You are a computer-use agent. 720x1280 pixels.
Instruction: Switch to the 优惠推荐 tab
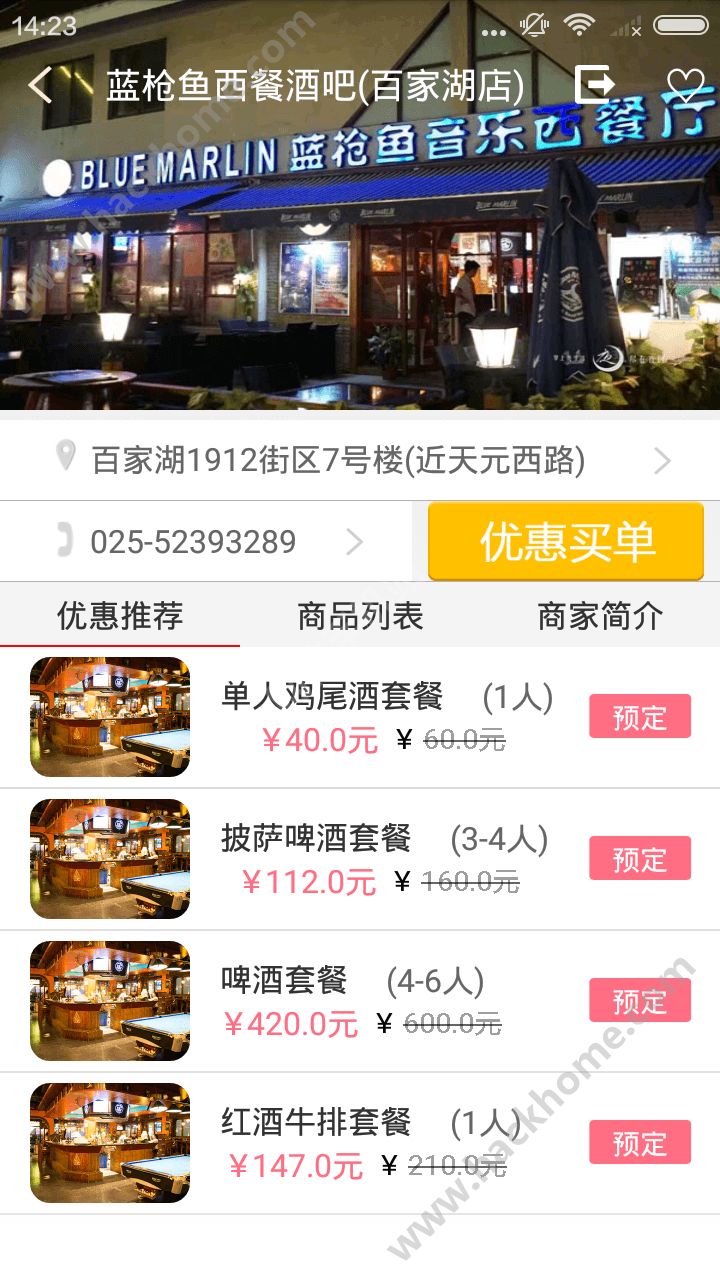pyautogui.click(x=120, y=616)
